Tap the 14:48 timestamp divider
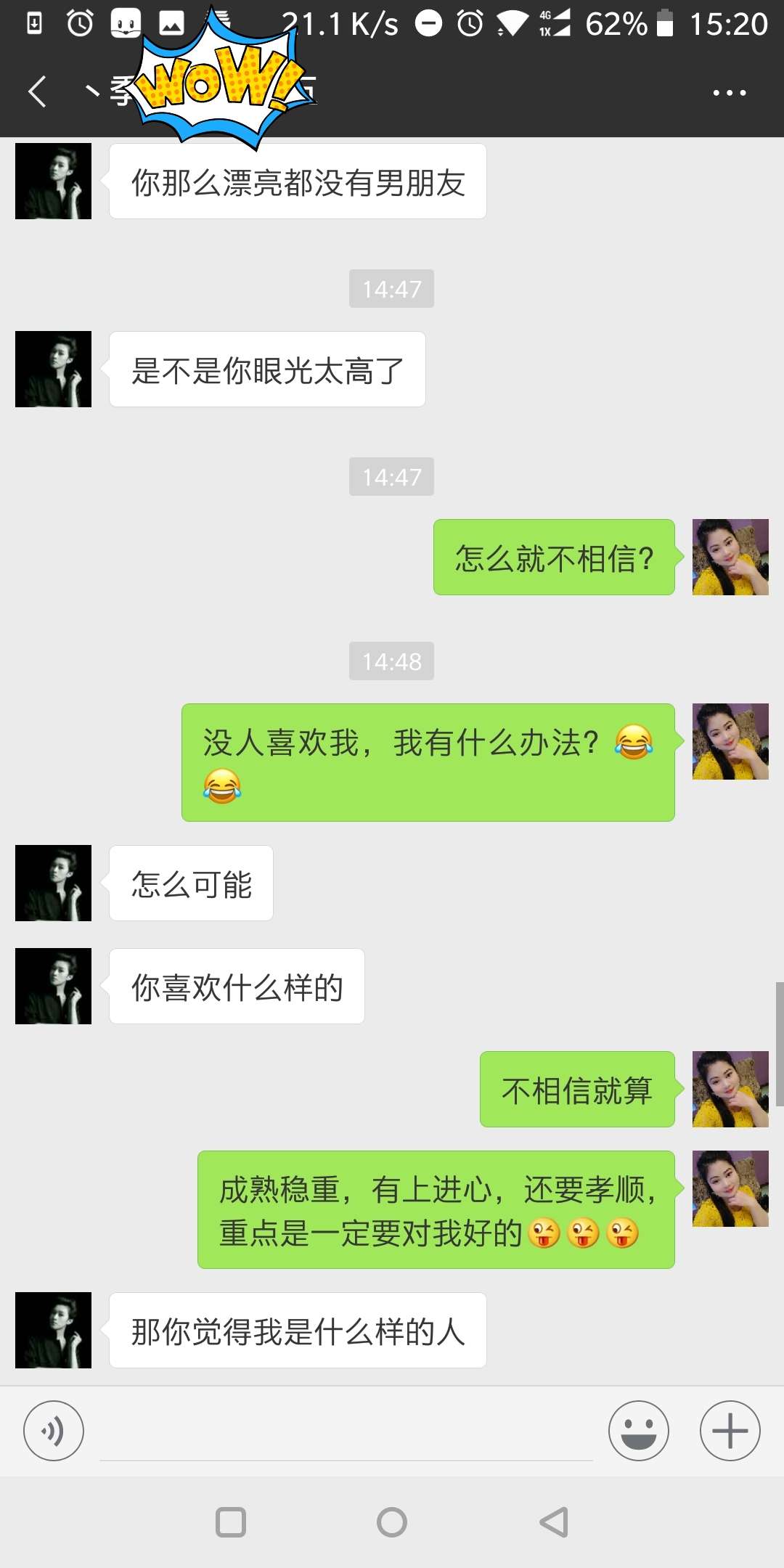784x1568 pixels. click(391, 661)
